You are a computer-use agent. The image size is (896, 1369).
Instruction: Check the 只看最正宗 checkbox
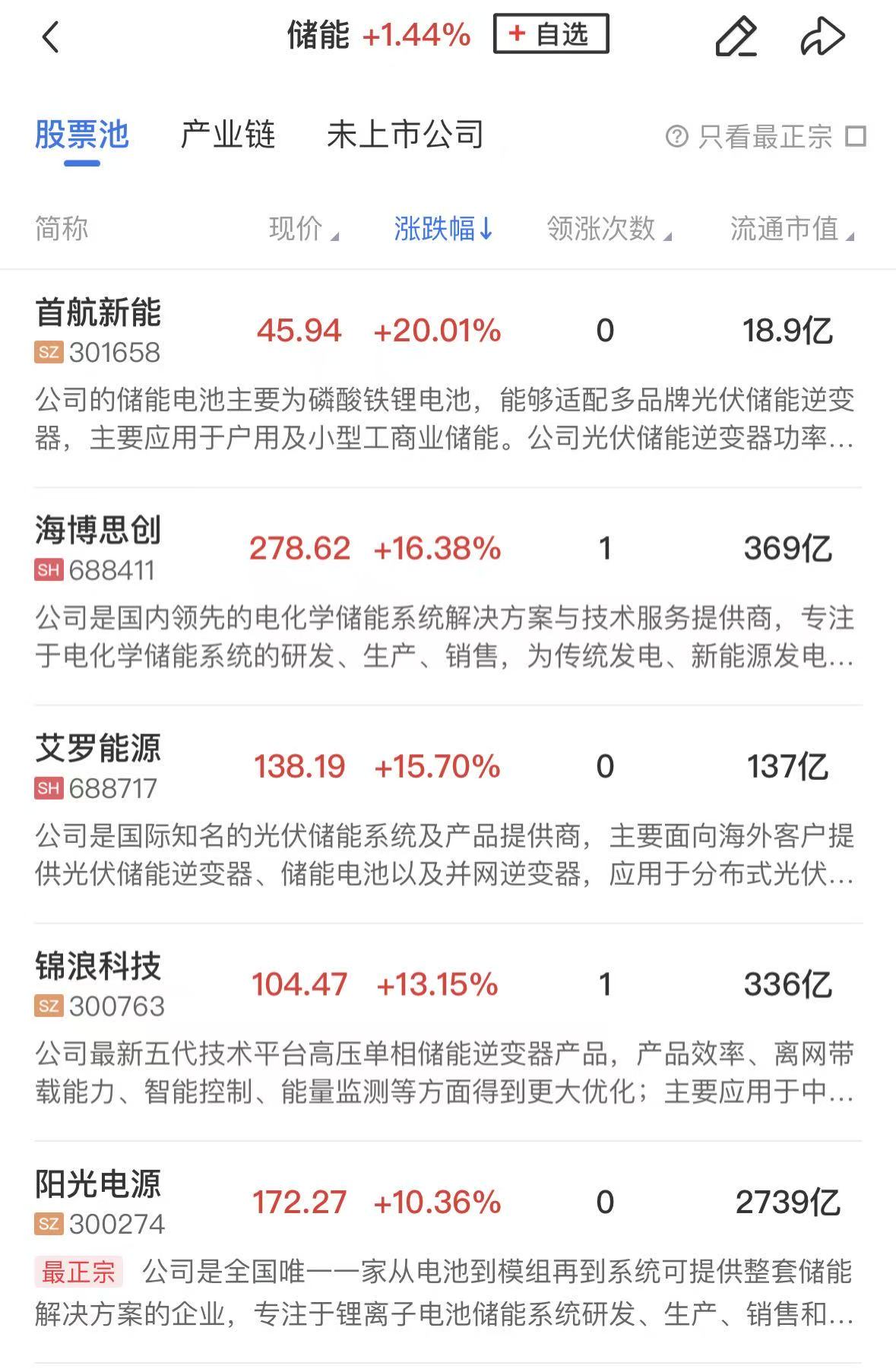[x=856, y=137]
